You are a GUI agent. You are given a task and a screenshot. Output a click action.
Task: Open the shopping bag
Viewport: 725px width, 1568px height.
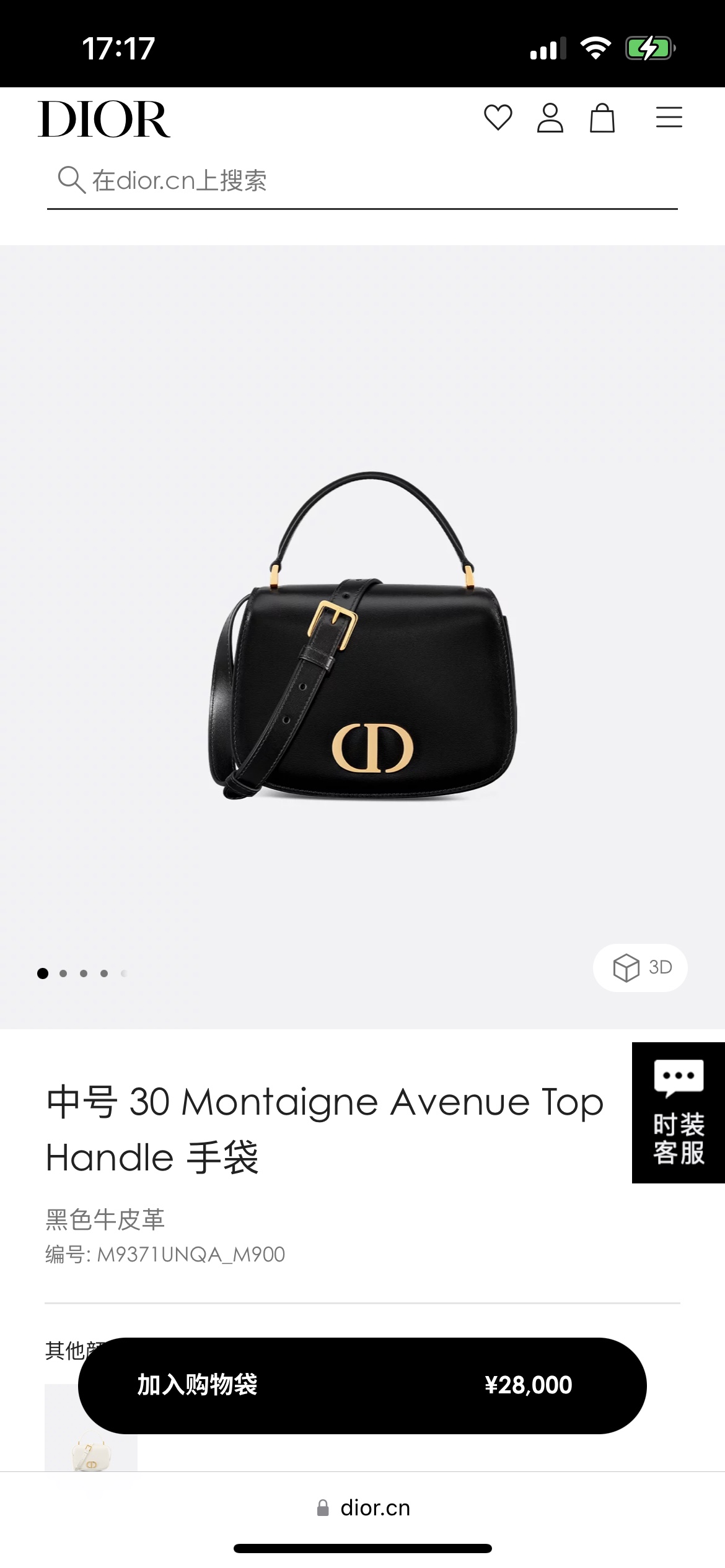(602, 118)
